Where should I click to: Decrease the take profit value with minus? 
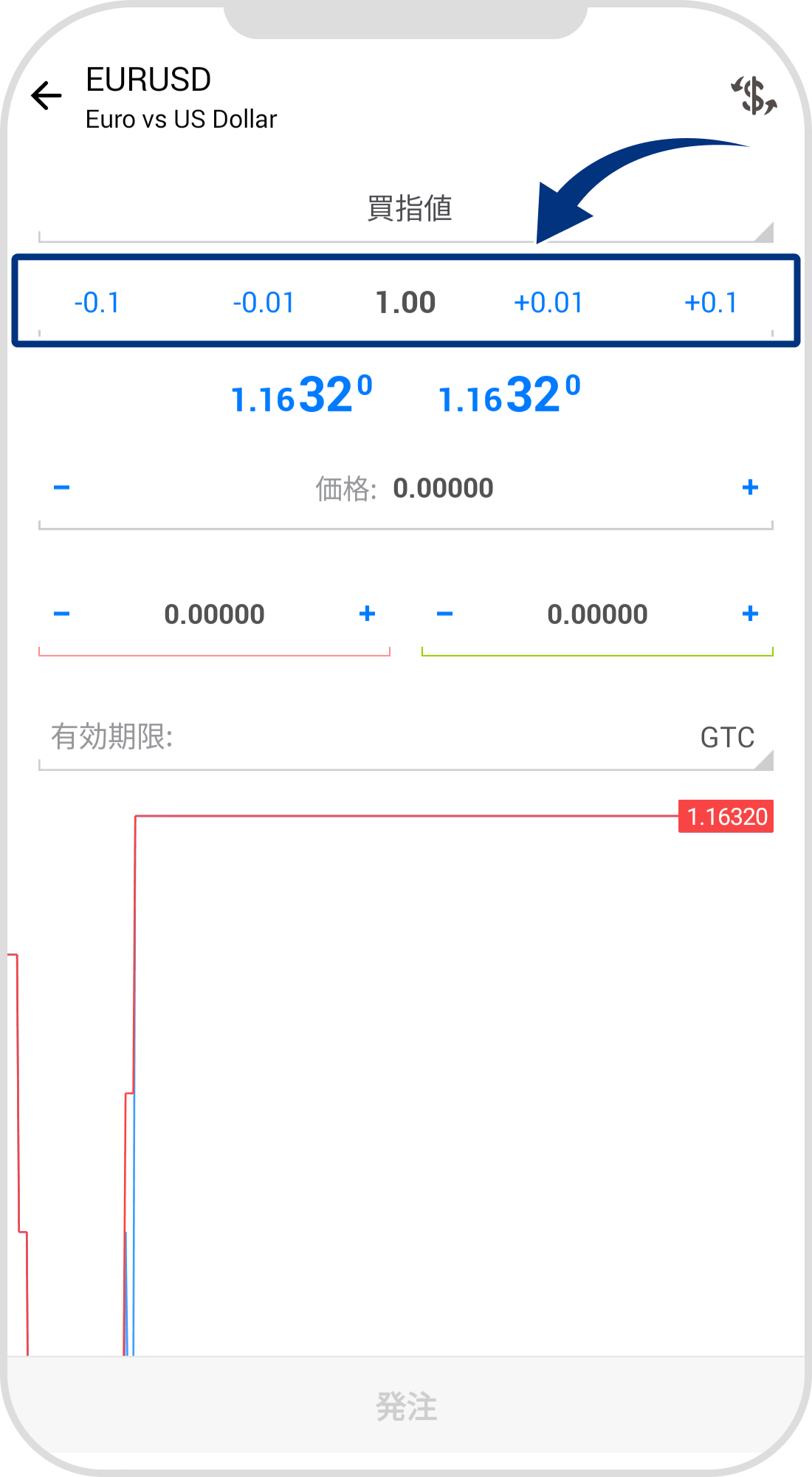[446, 613]
